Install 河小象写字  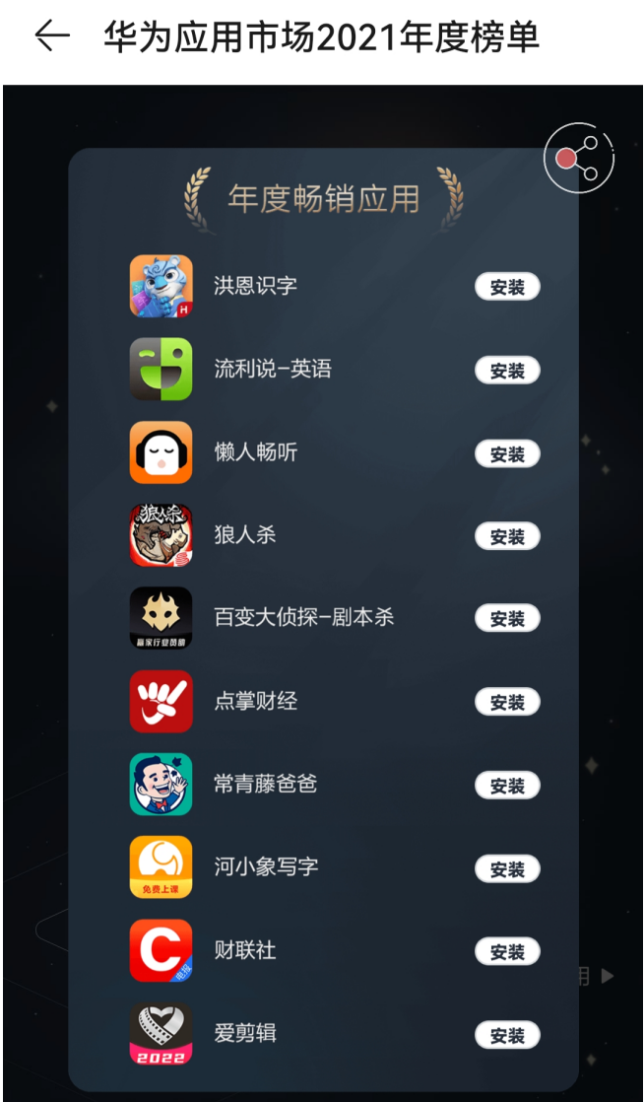point(507,868)
